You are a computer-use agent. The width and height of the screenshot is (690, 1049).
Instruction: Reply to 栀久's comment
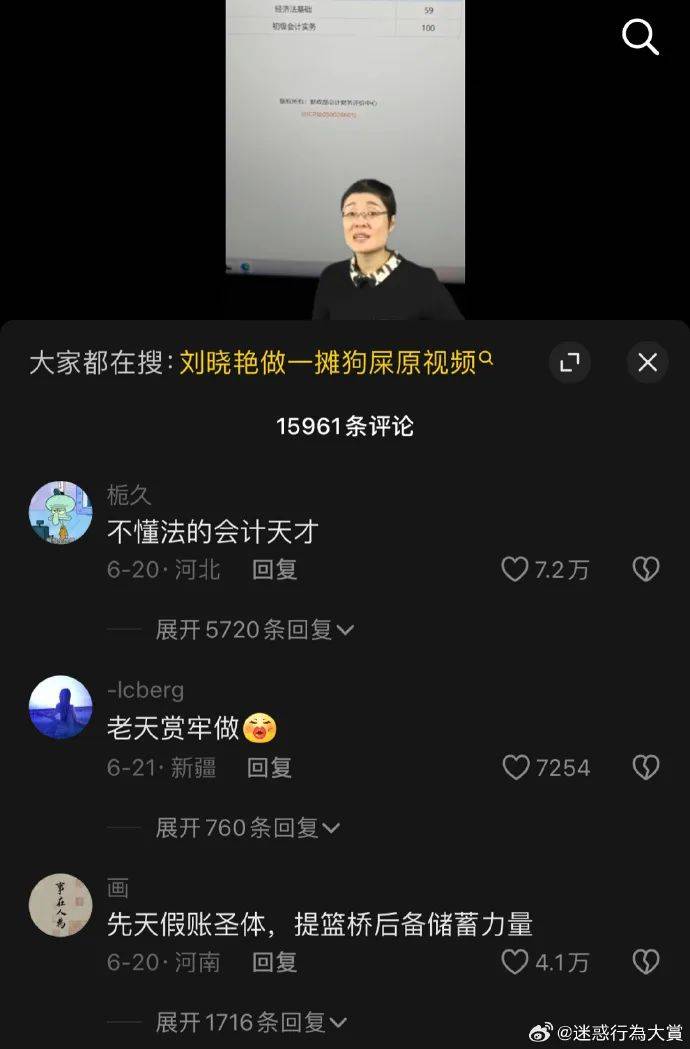(274, 570)
